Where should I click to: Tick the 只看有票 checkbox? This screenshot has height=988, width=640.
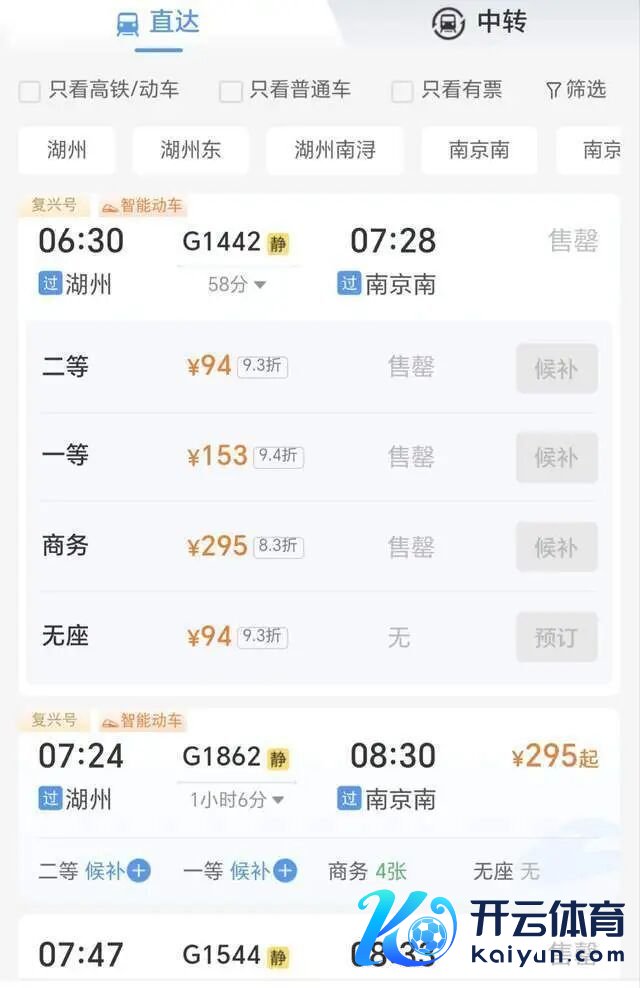click(x=402, y=91)
